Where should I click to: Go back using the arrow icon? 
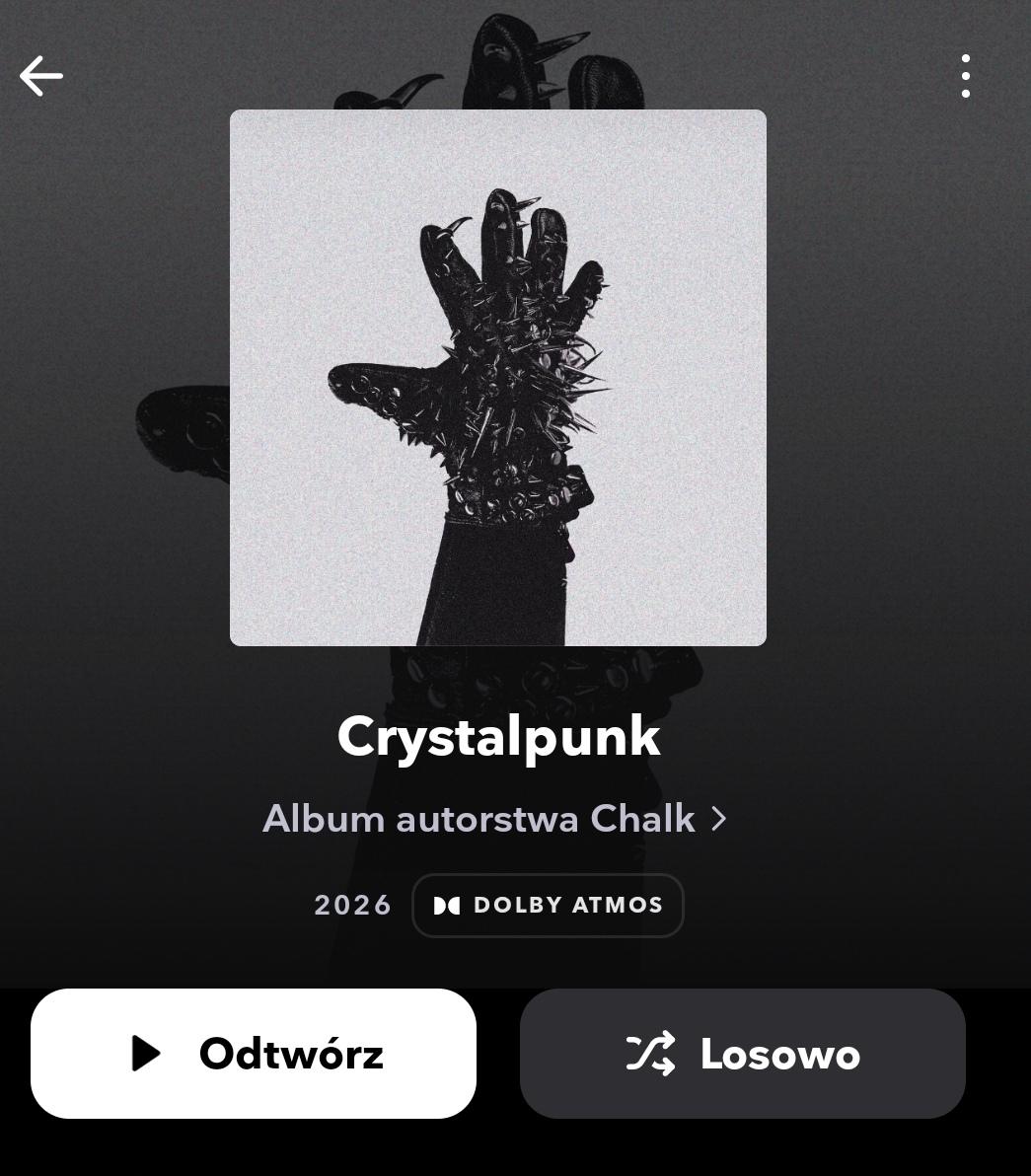(41, 76)
